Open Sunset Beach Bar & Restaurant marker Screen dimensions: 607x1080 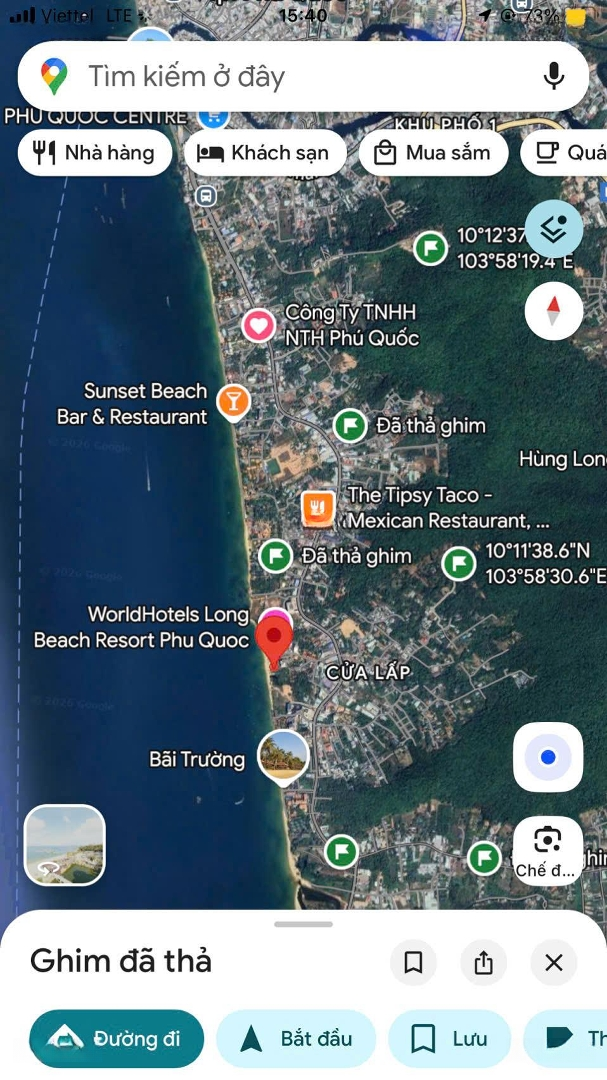233,402
